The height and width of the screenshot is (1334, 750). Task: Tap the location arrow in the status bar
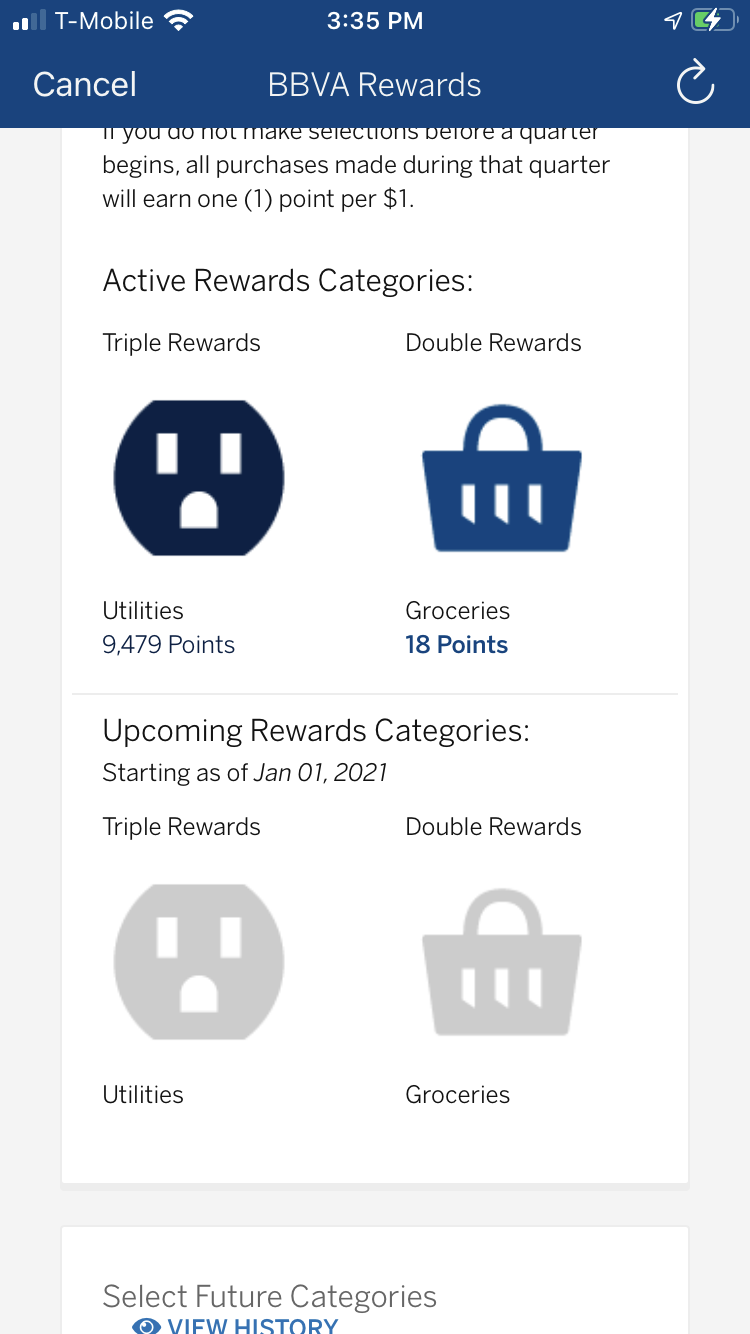click(673, 18)
